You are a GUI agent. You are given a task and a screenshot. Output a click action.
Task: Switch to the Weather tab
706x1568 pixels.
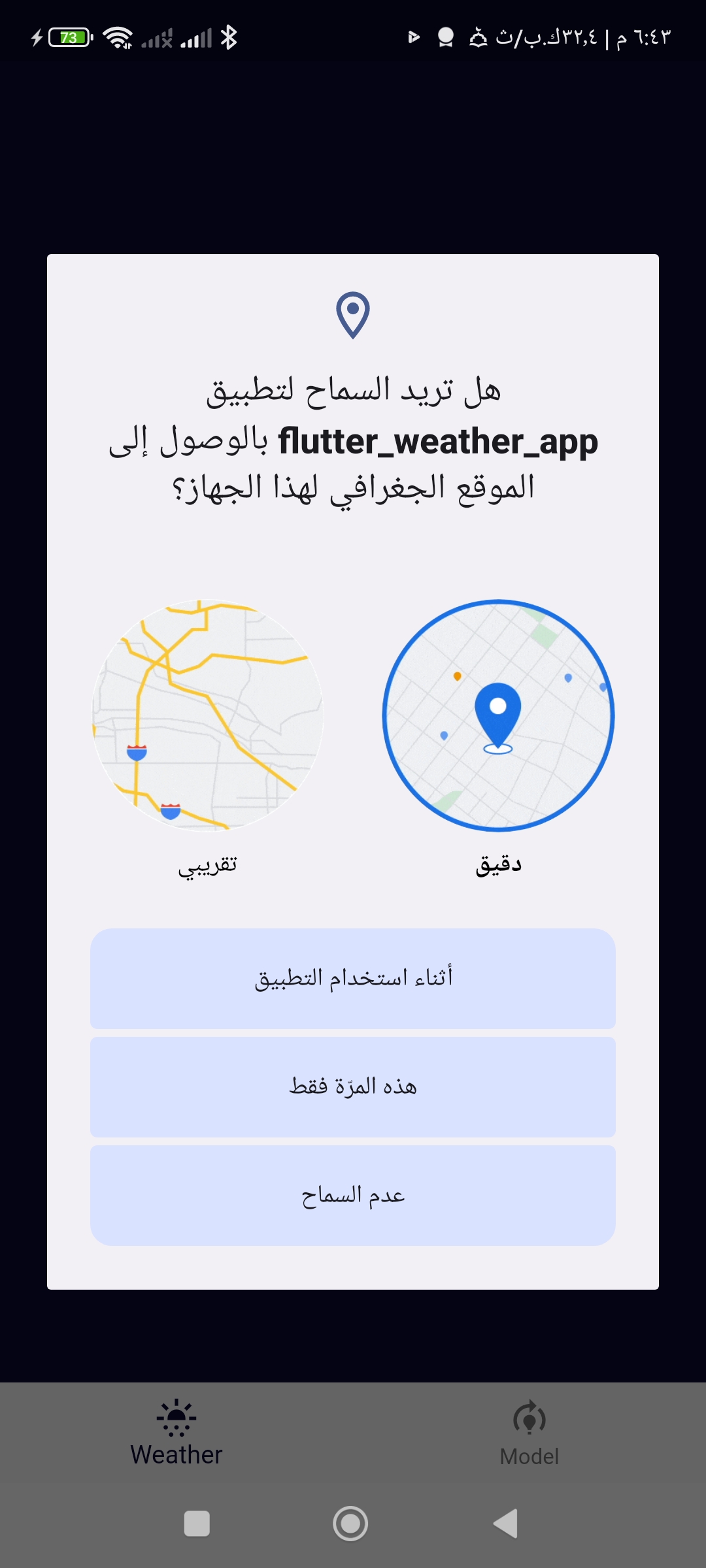point(176,1437)
